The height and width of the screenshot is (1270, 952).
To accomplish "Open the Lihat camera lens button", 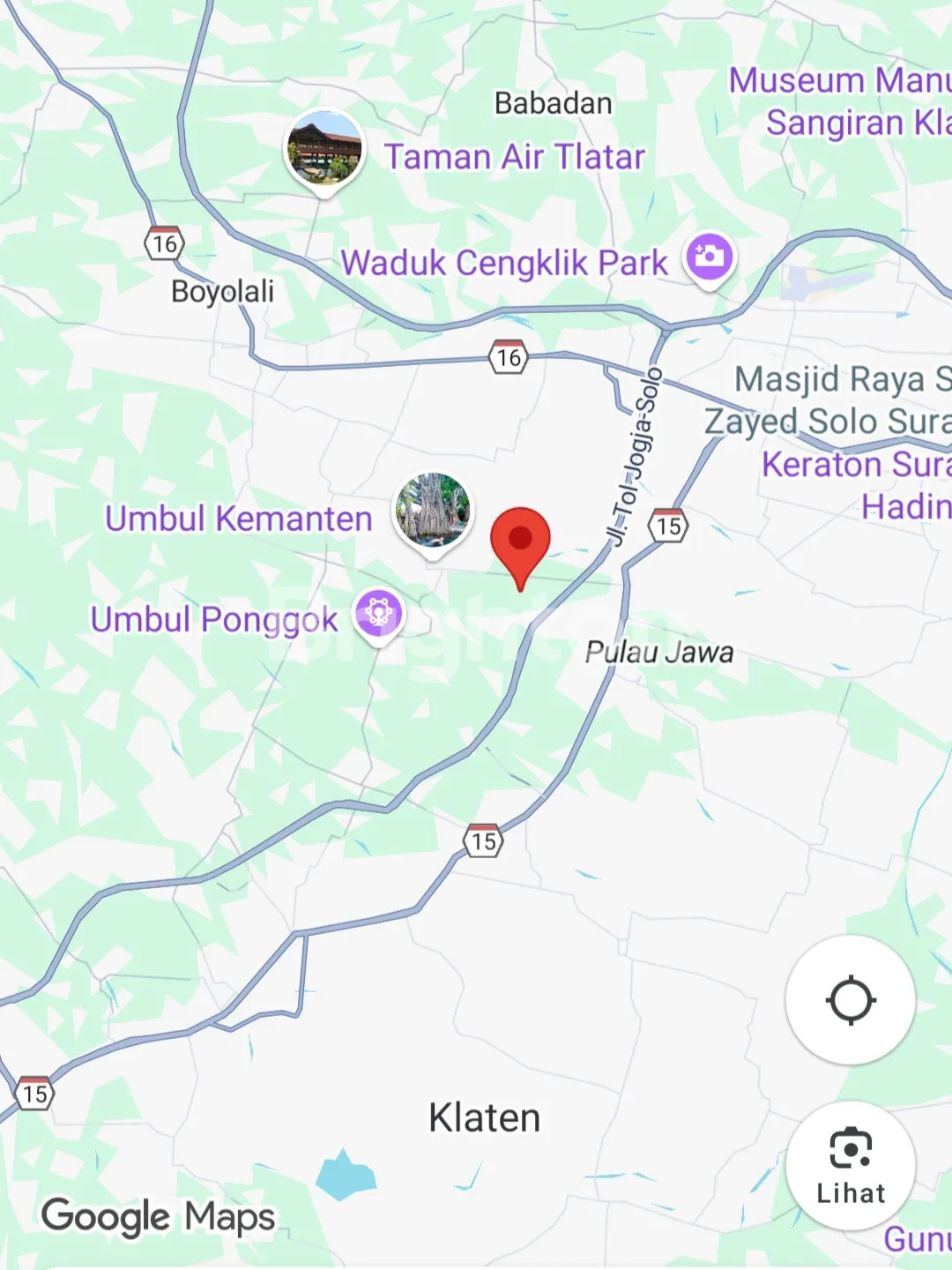I will (x=850, y=1166).
